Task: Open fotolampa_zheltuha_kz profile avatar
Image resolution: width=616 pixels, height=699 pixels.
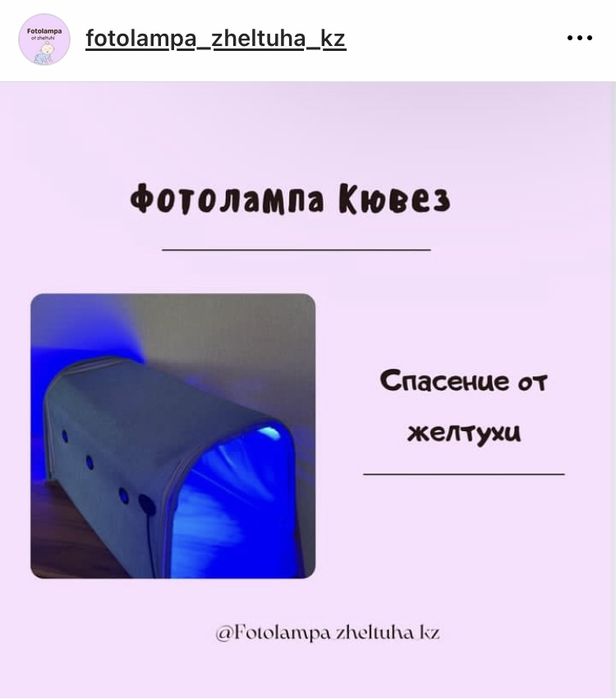Action: click(x=44, y=40)
